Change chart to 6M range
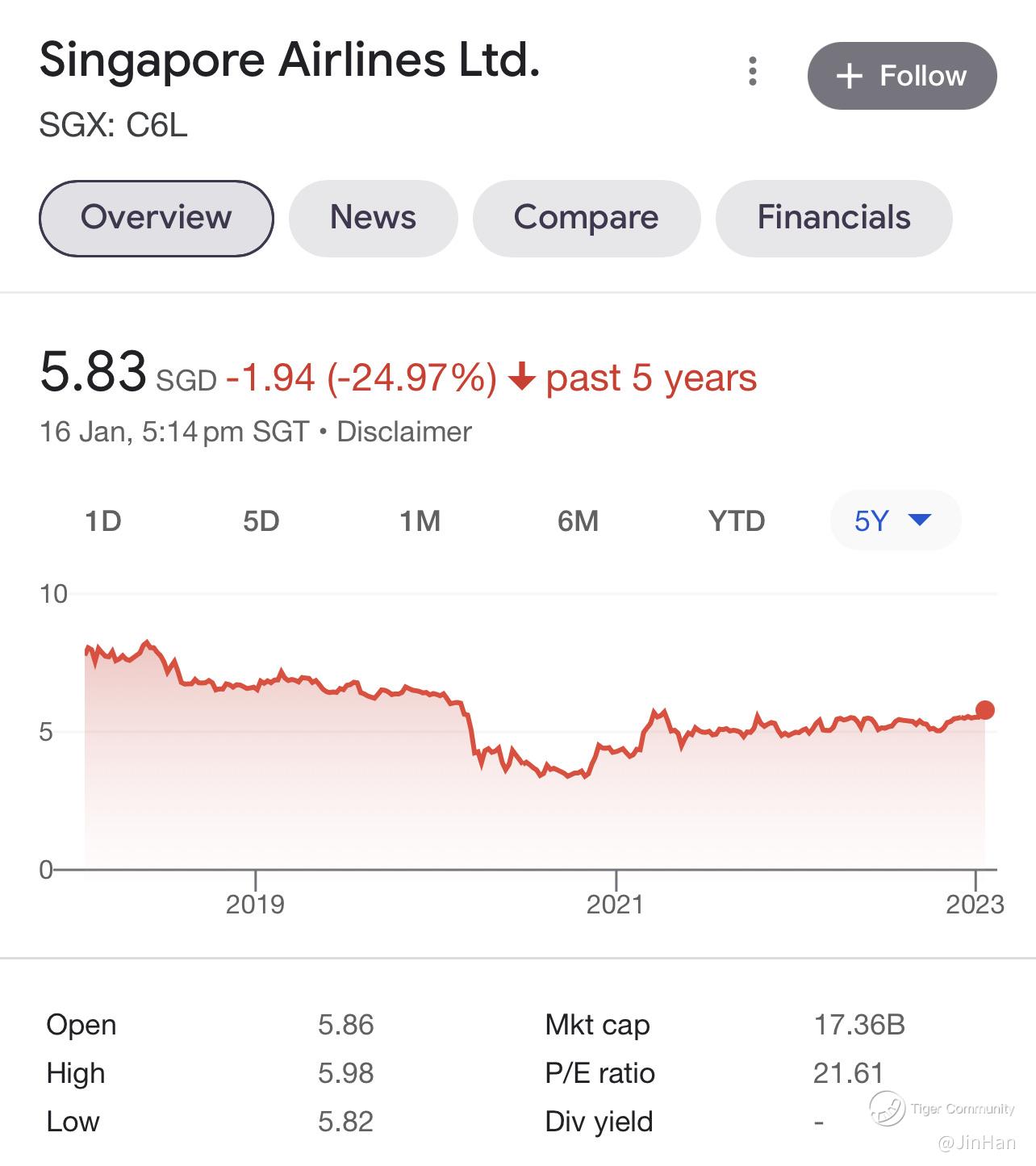 [578, 521]
